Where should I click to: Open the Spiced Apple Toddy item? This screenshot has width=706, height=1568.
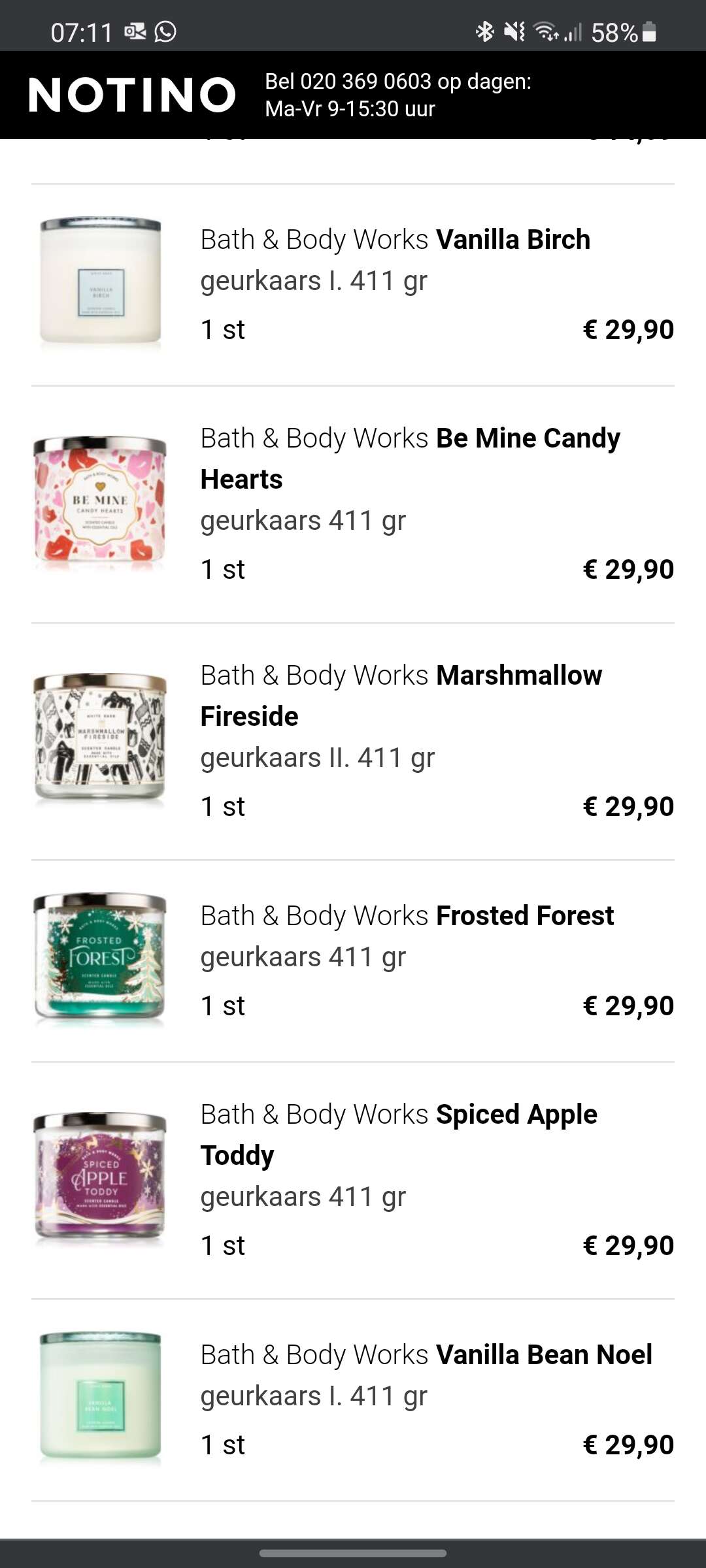click(353, 1181)
